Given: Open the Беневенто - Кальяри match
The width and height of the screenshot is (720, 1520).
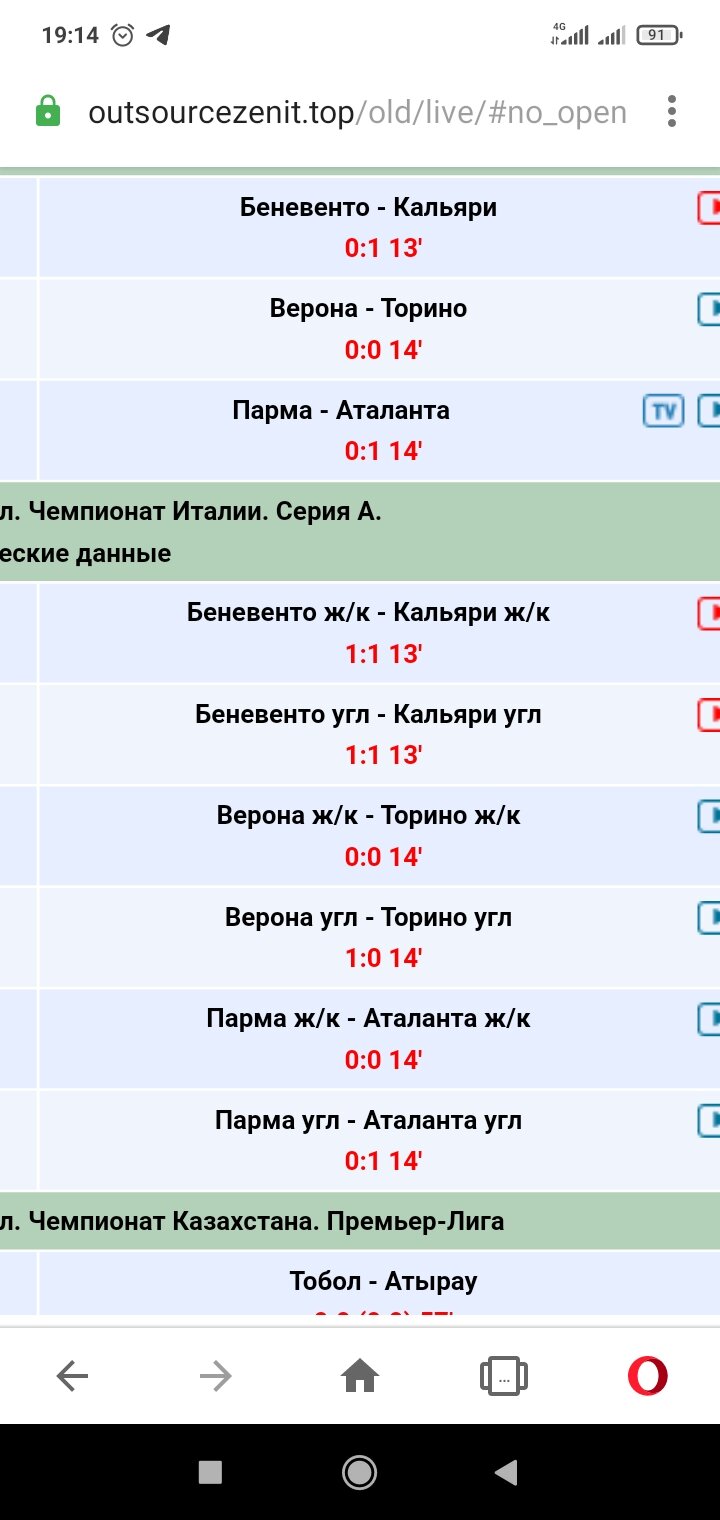Looking at the screenshot, I should (x=368, y=207).
